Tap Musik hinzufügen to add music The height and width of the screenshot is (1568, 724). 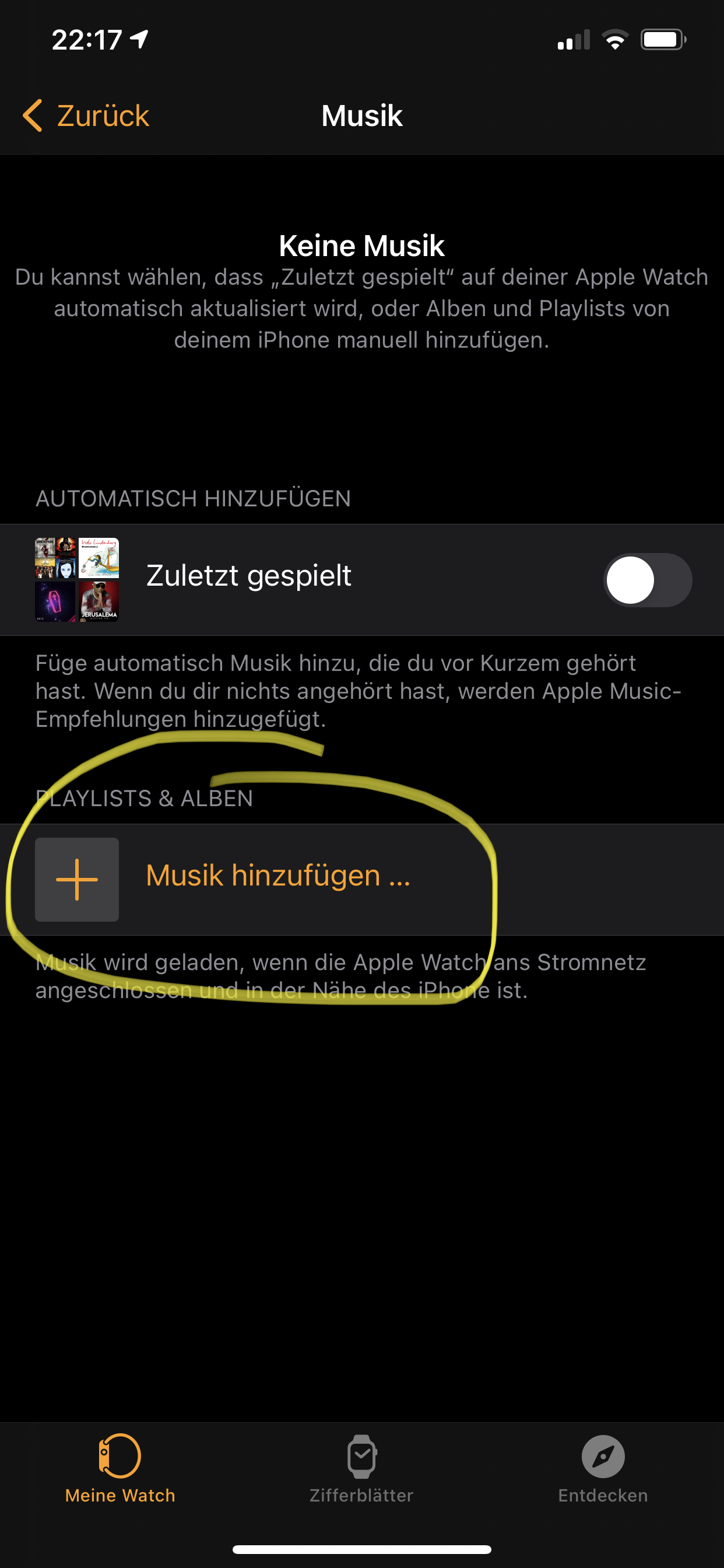click(x=277, y=877)
